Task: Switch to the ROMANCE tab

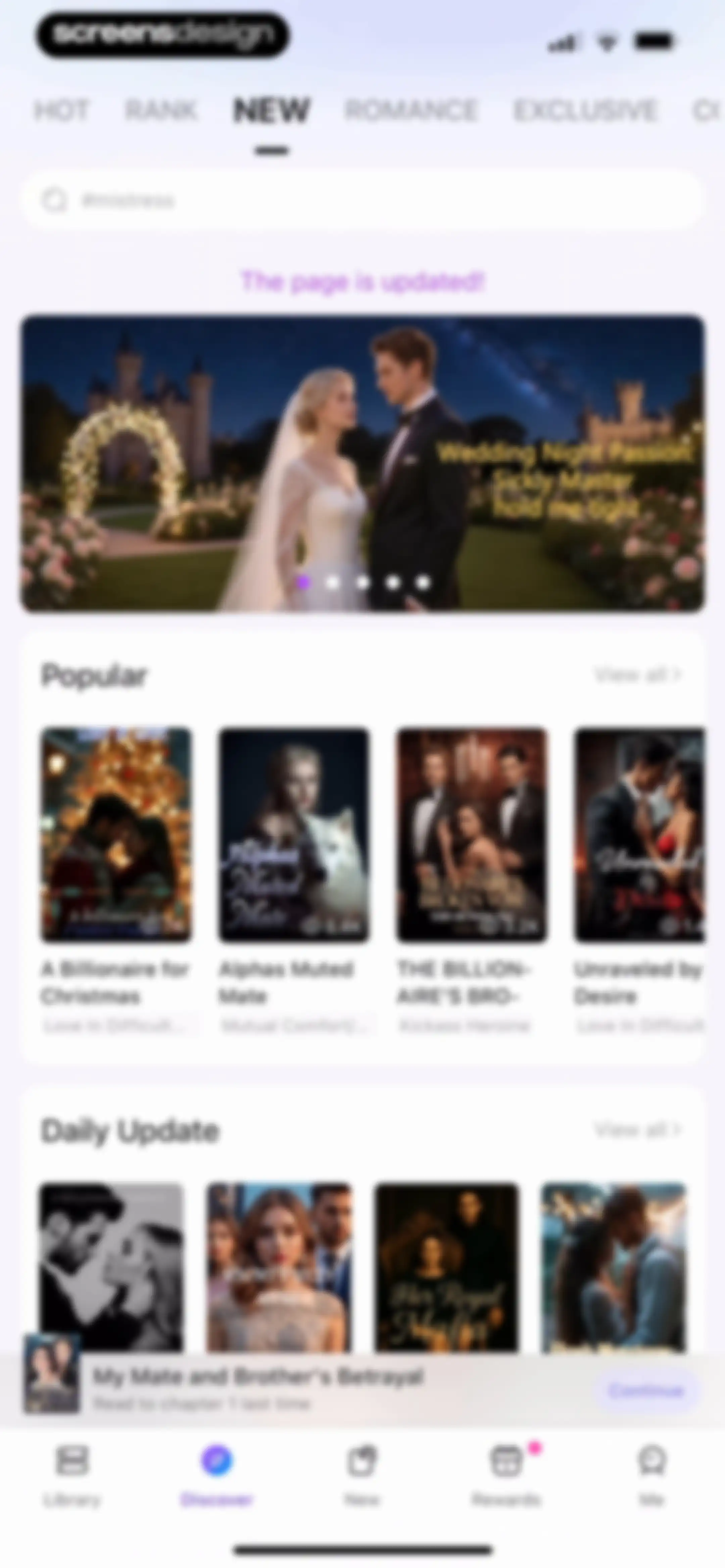Action: click(412, 111)
